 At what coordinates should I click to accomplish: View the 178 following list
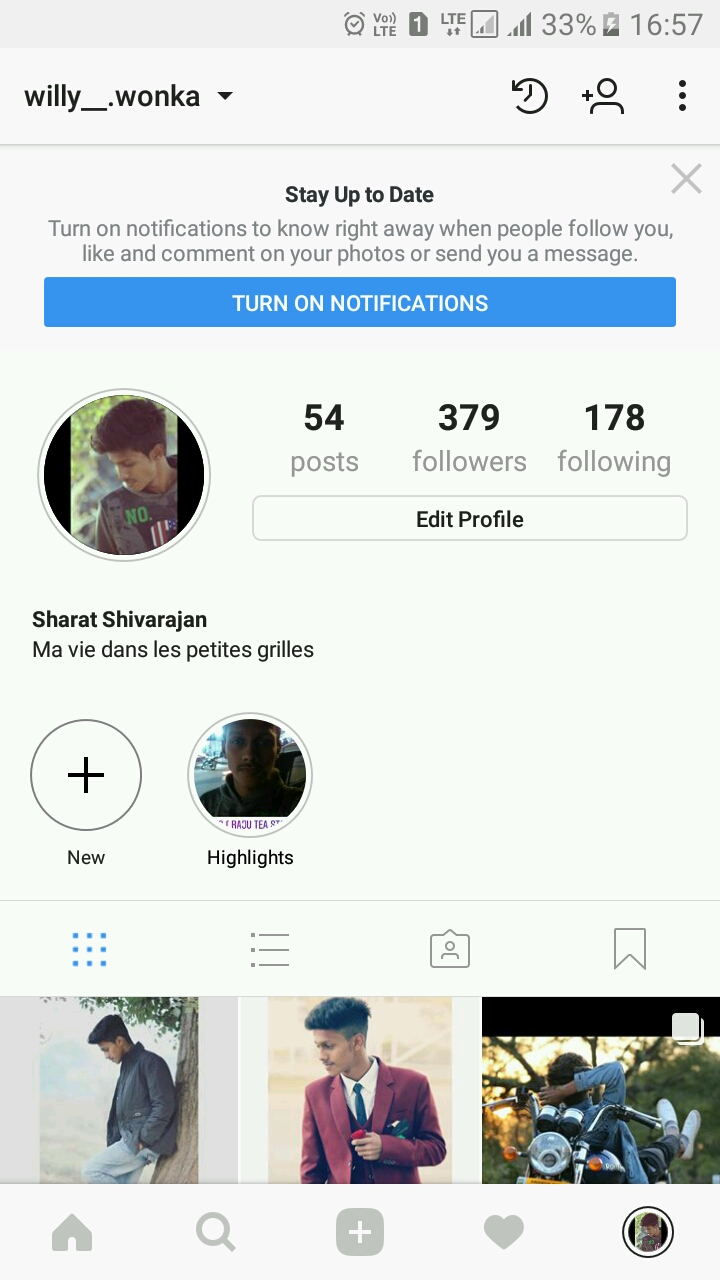pyautogui.click(x=614, y=438)
